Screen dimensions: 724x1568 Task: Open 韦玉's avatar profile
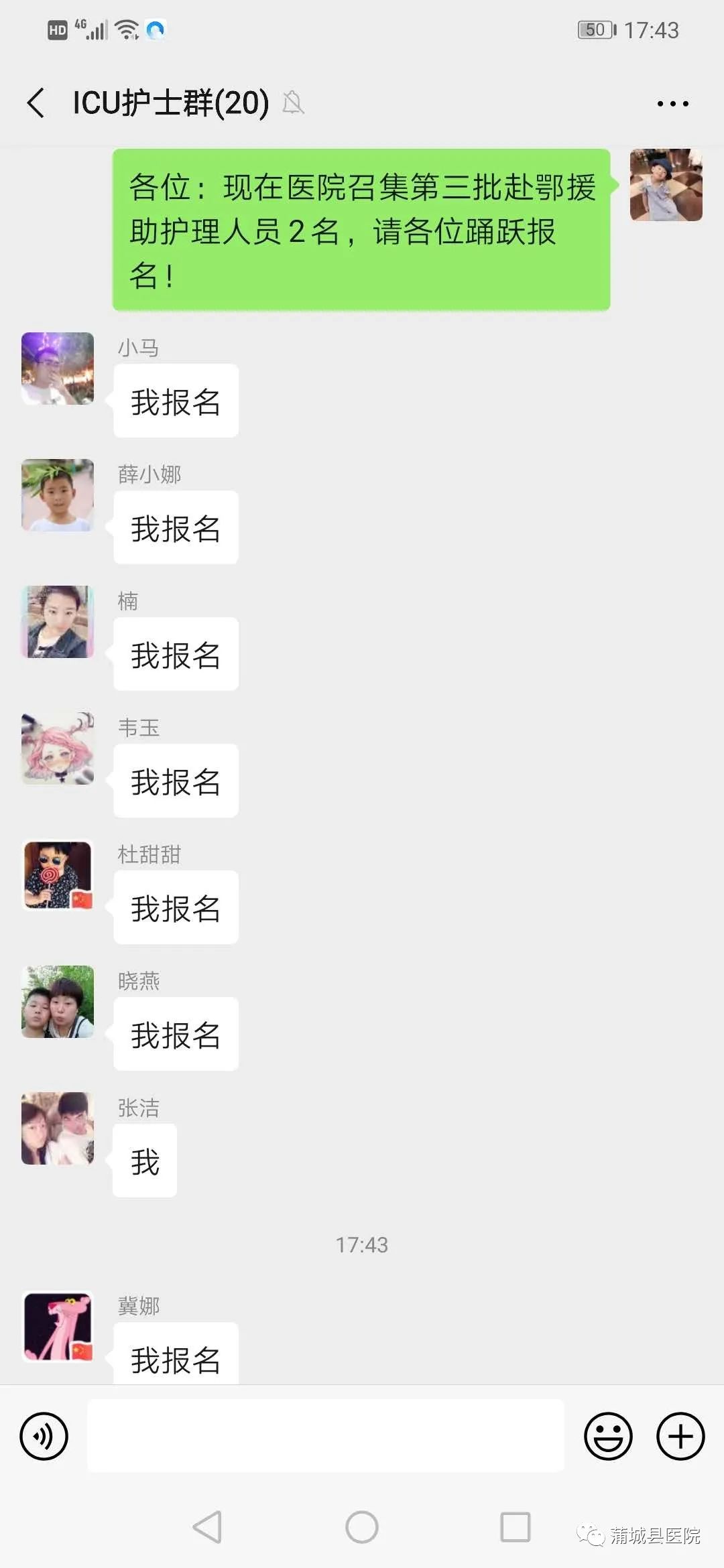pos(58,748)
